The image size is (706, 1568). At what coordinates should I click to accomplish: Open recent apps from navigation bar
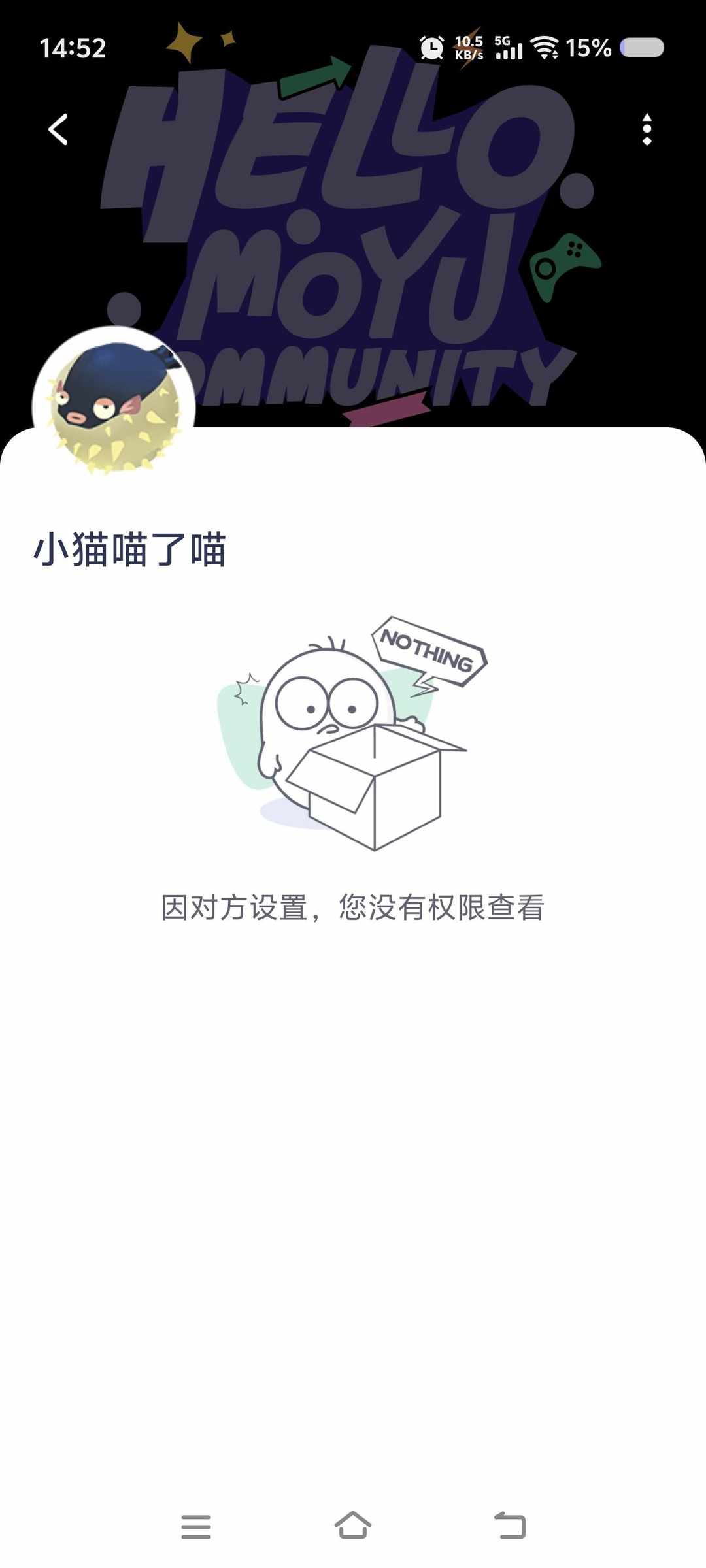click(196, 1526)
